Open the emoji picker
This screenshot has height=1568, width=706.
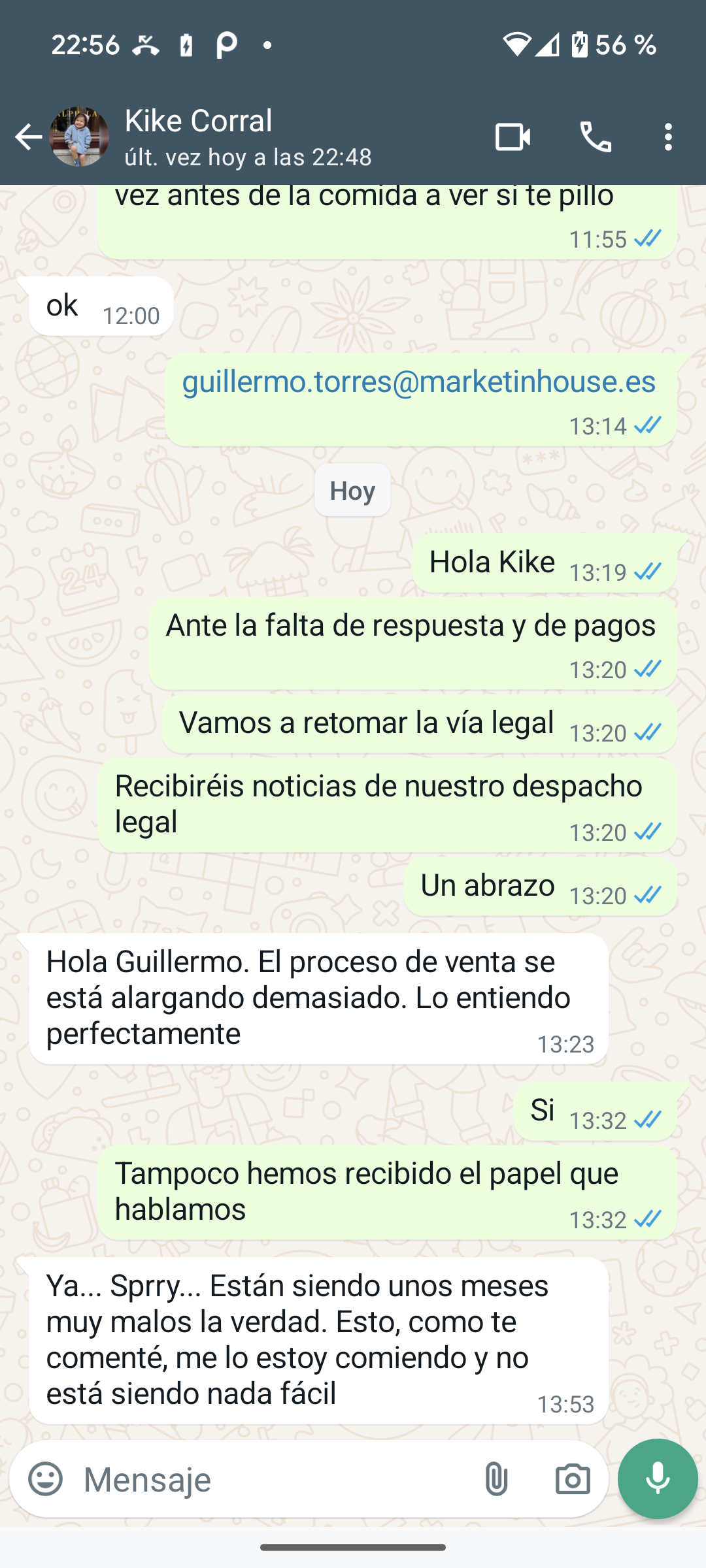[46, 1479]
